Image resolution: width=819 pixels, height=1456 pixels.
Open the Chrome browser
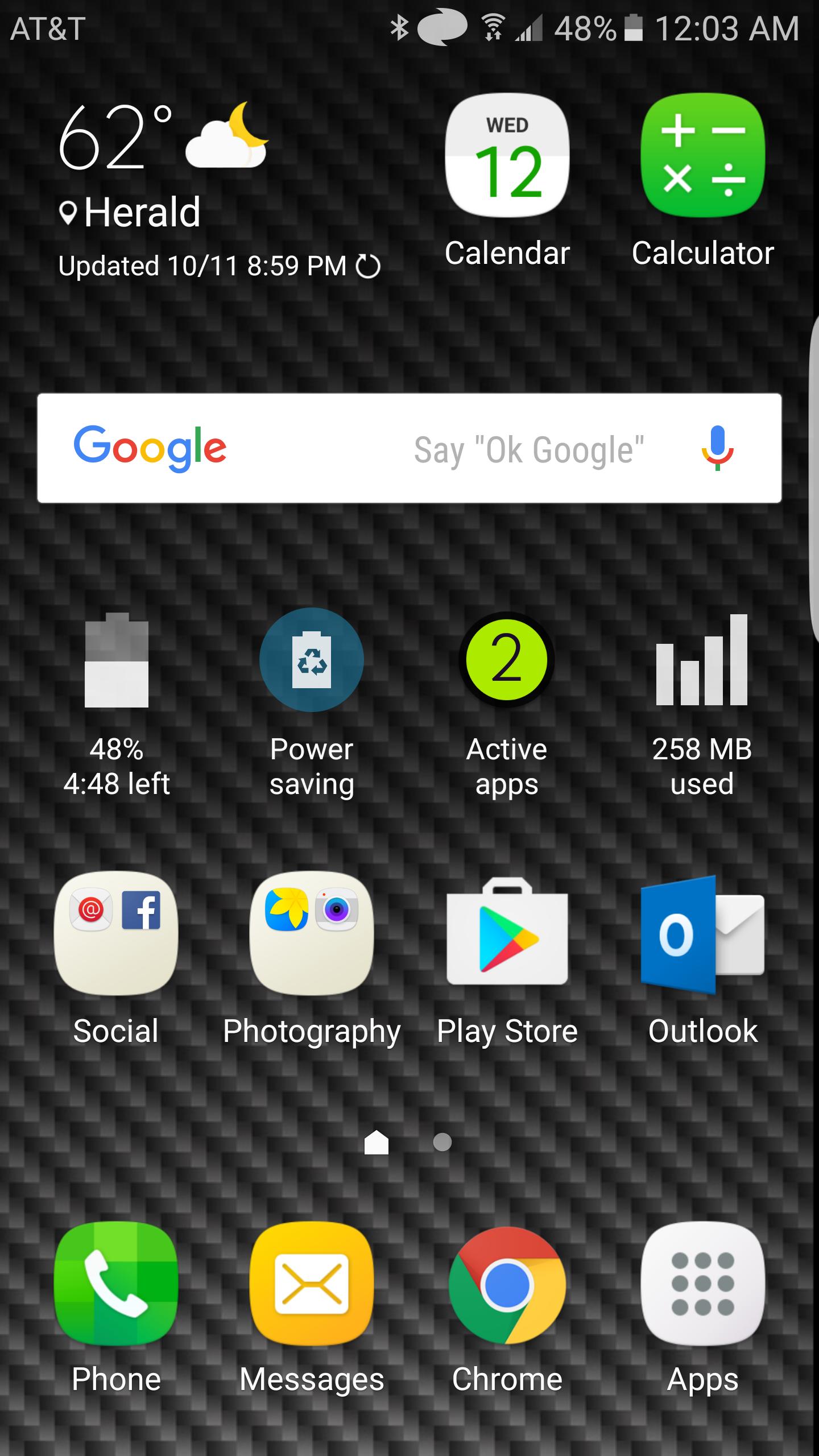pos(507,1284)
